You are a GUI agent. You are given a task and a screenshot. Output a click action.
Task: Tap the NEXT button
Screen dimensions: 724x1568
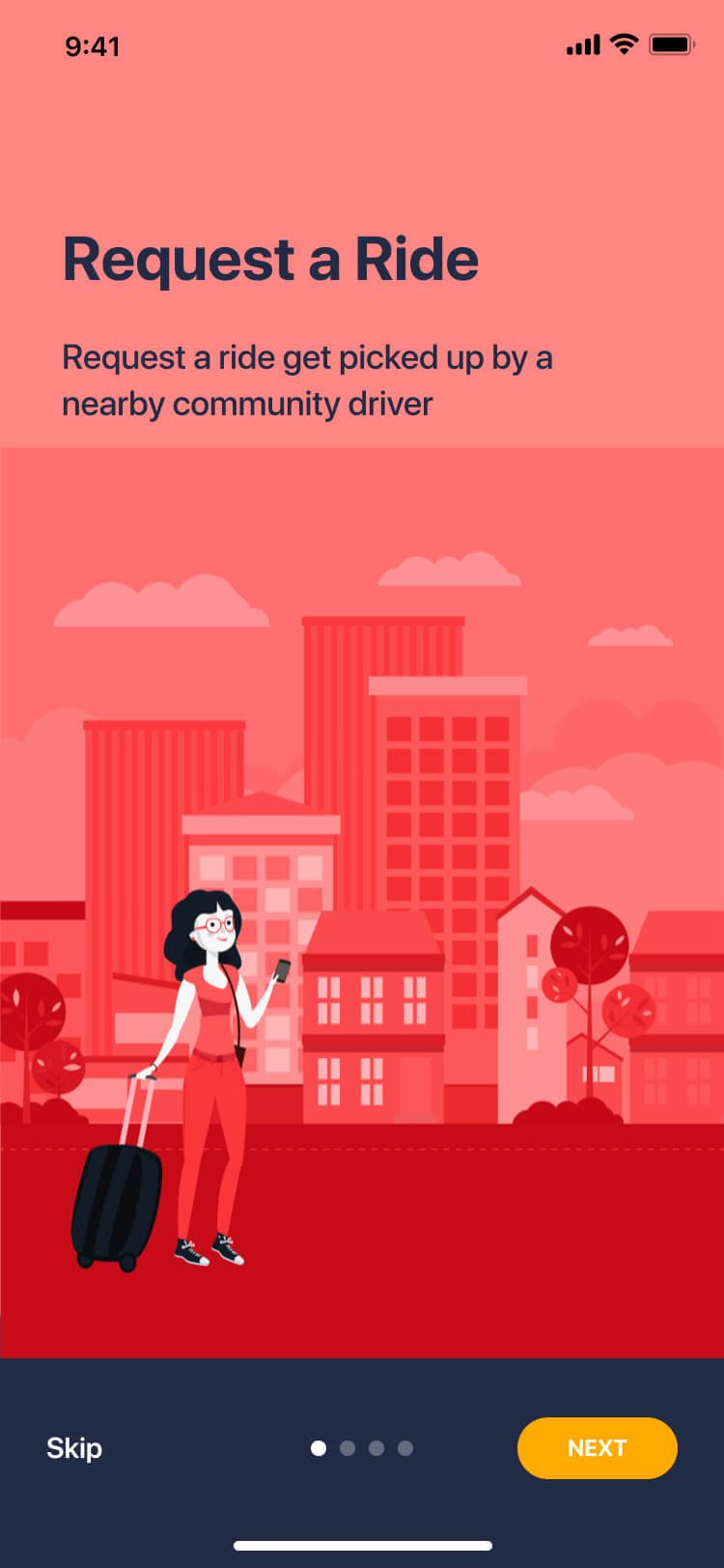[597, 1447]
